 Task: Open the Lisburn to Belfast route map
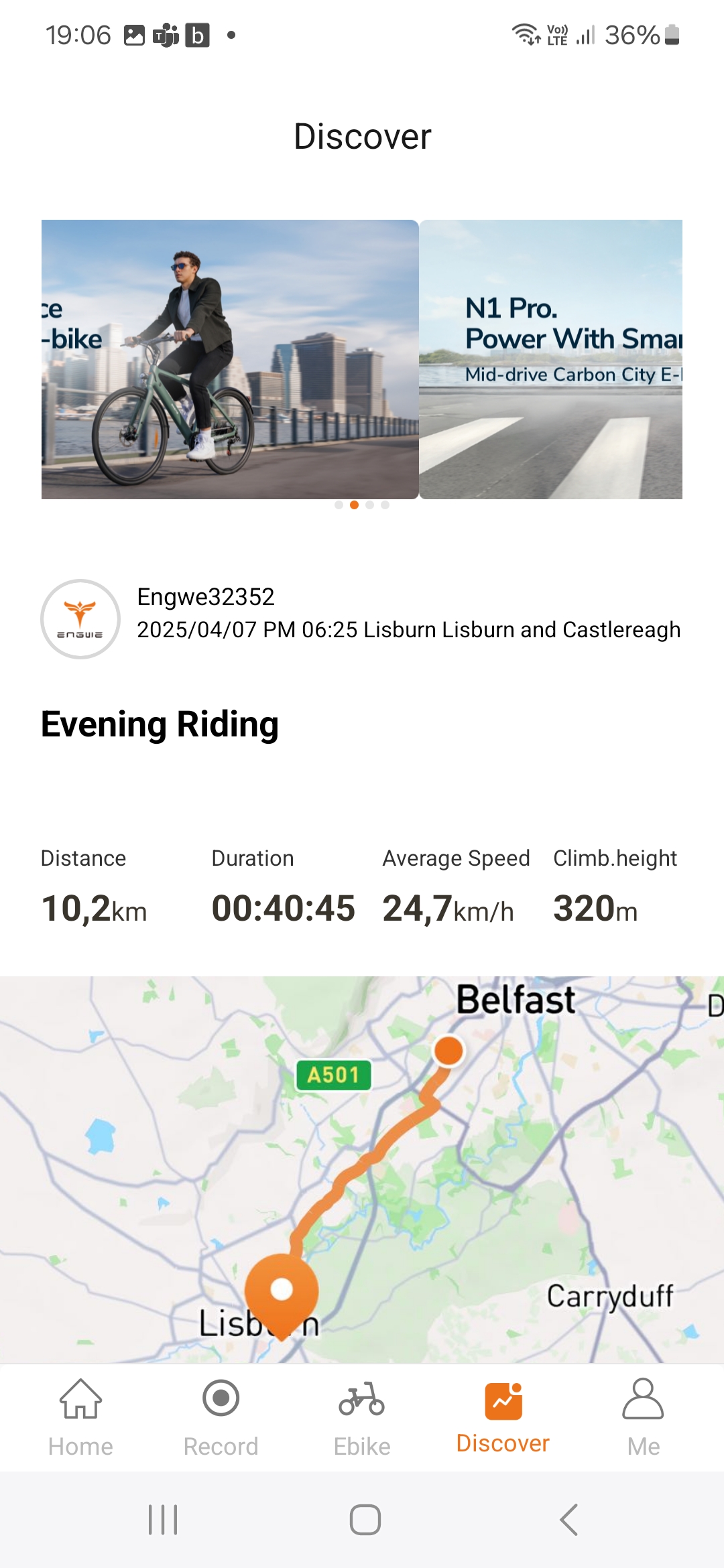tap(362, 1169)
